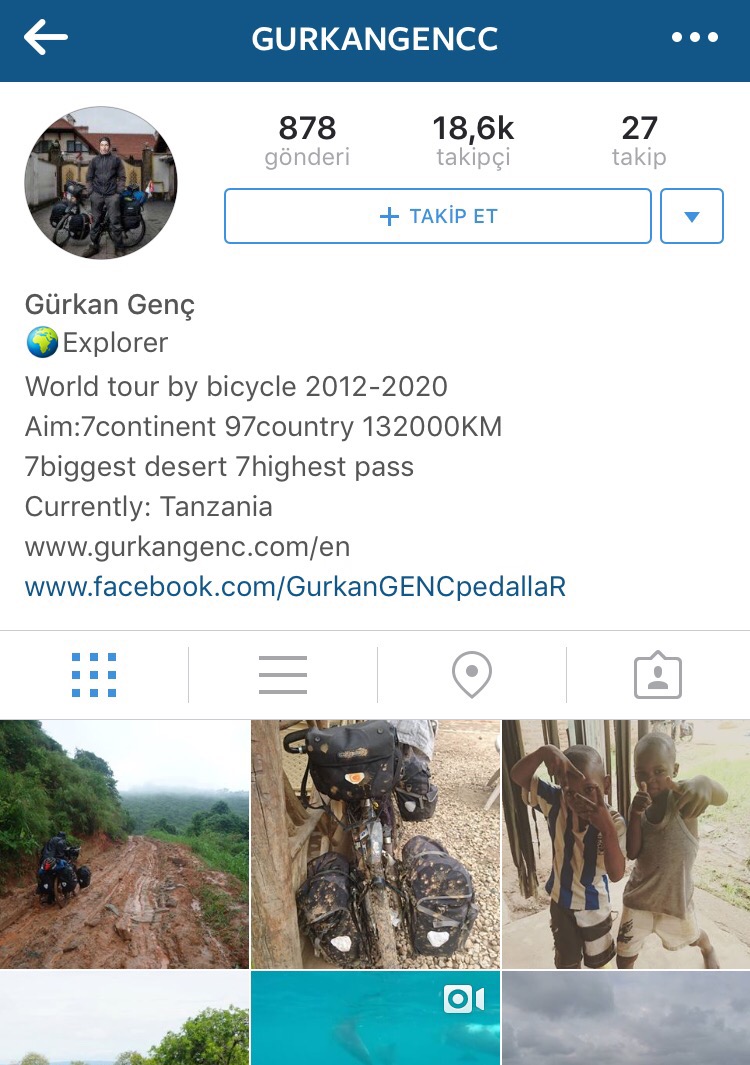Open the muddy road bicycle photo
Screen dimensions: 750x1065
124,844
